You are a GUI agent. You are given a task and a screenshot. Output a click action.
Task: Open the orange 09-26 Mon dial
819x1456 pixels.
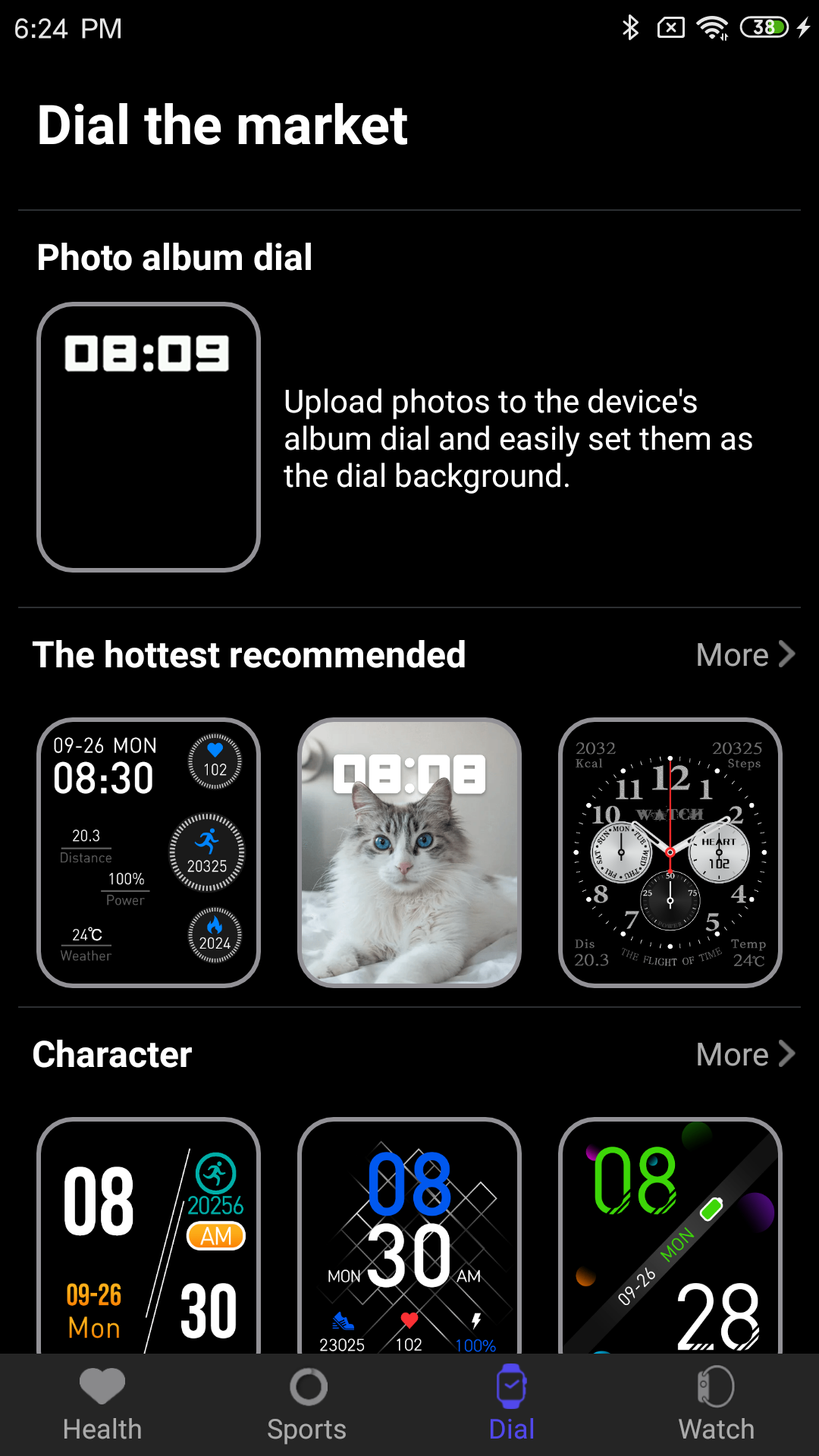(149, 1236)
